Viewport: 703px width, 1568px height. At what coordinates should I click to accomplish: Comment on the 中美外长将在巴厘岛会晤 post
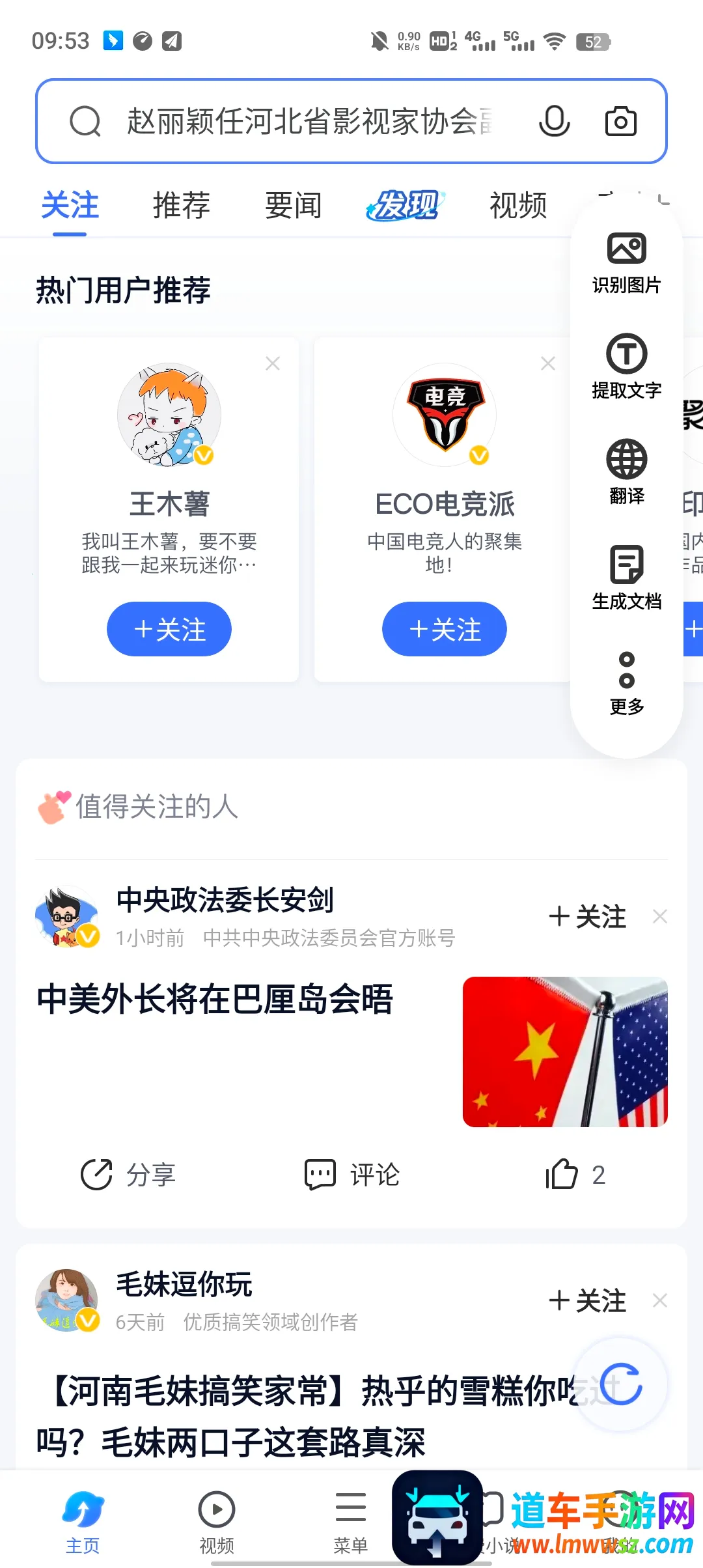(x=352, y=1175)
